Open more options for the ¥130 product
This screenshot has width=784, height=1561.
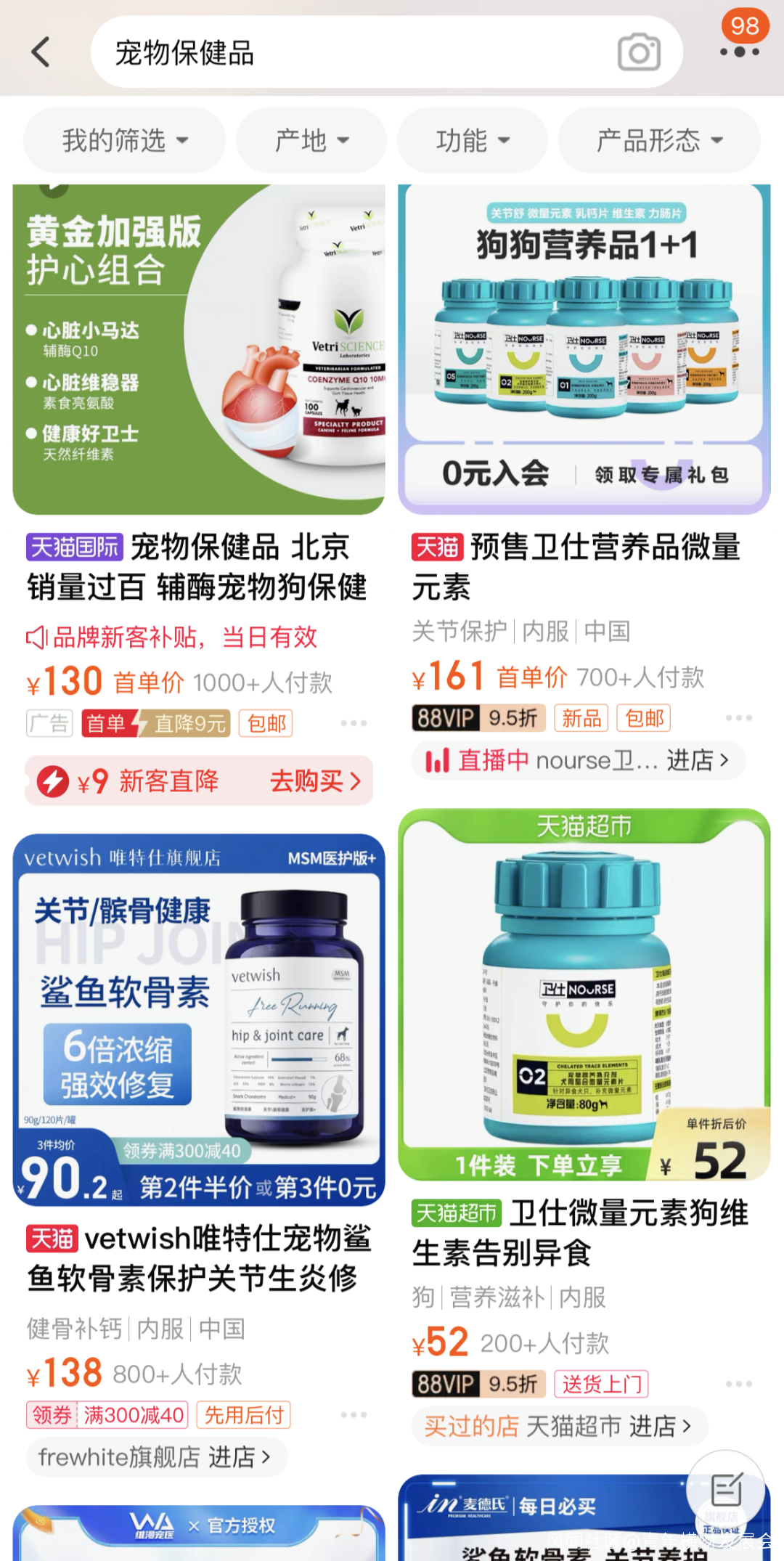point(354,723)
